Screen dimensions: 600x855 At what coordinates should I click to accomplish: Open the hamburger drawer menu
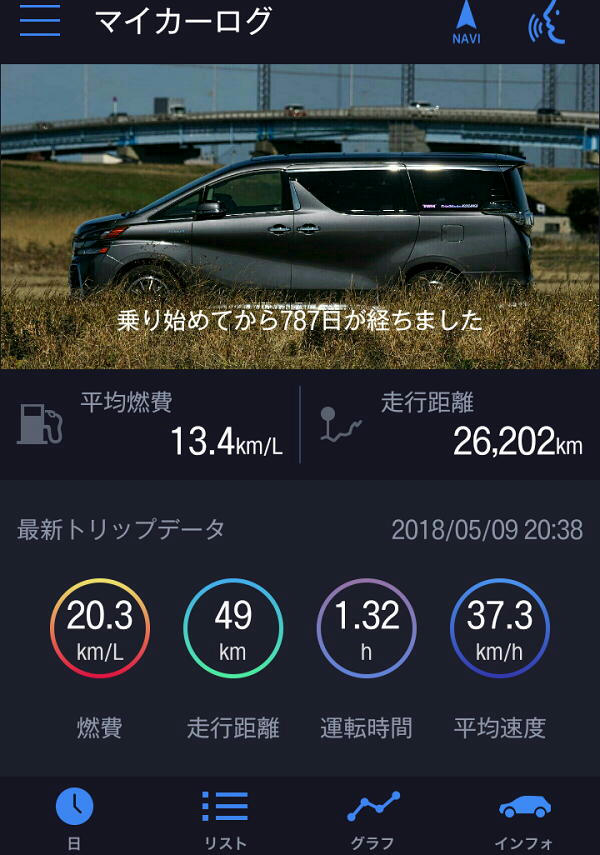40,22
